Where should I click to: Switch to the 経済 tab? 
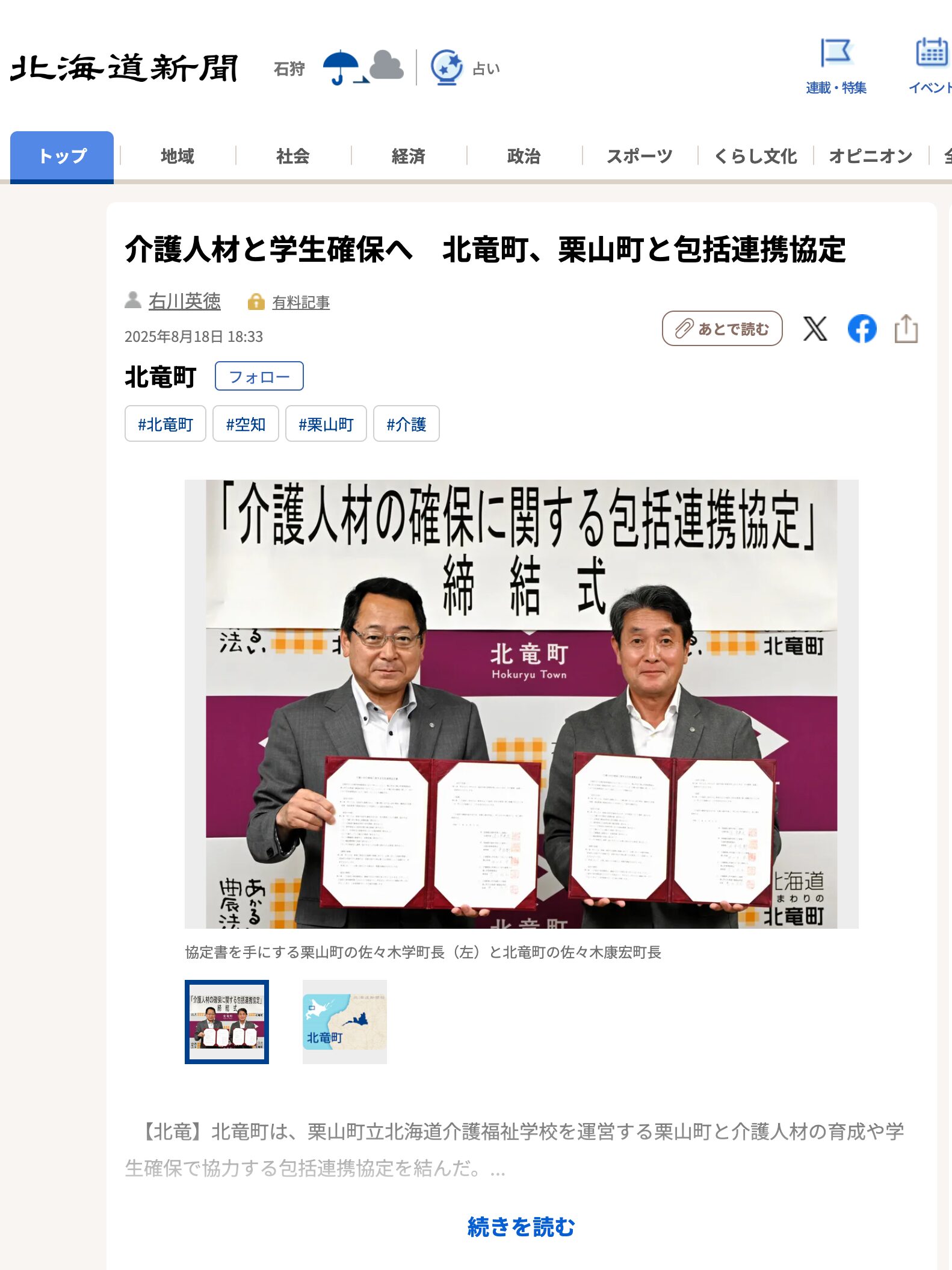coord(410,156)
